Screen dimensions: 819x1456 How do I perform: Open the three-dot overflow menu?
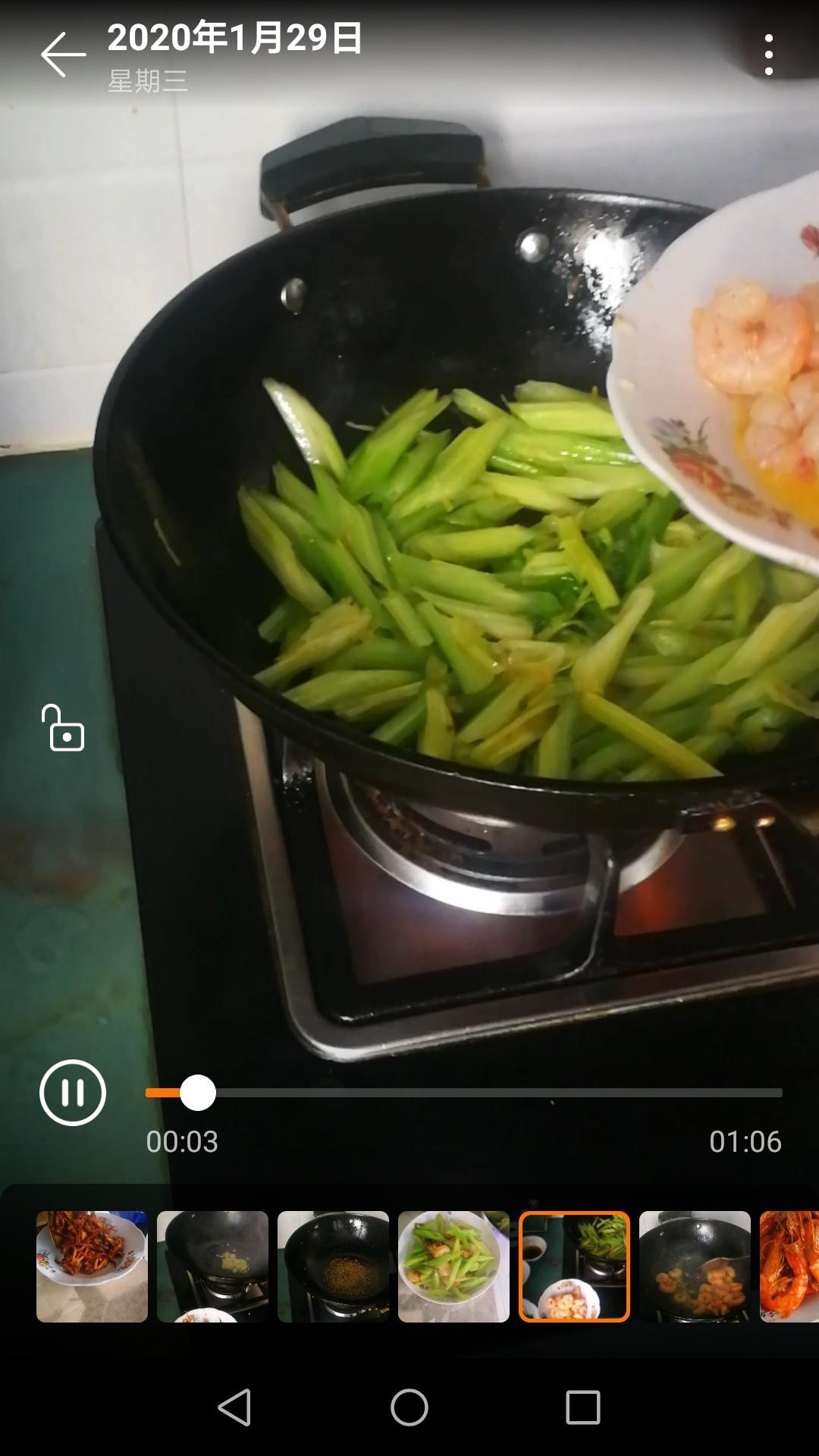click(x=768, y=55)
